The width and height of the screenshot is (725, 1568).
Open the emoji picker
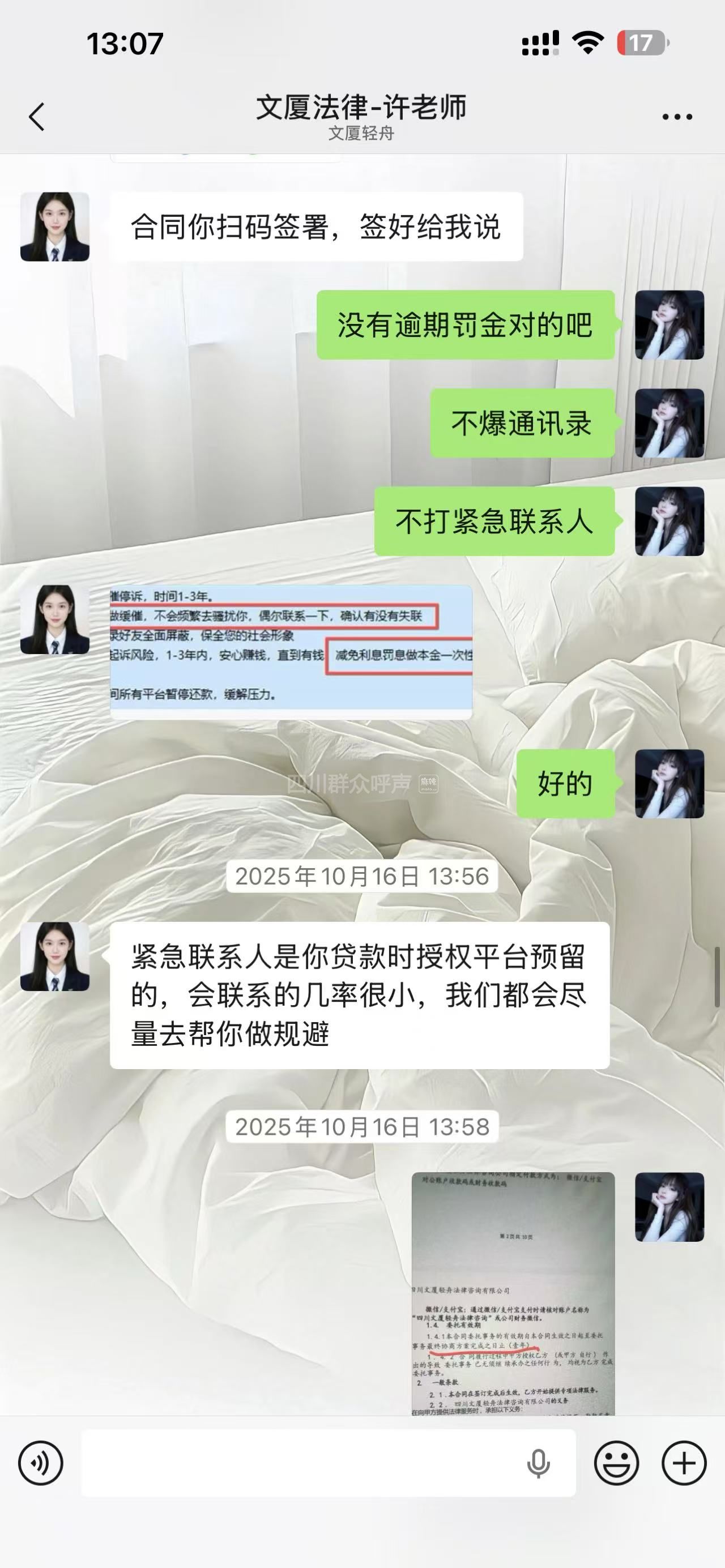(616, 1463)
